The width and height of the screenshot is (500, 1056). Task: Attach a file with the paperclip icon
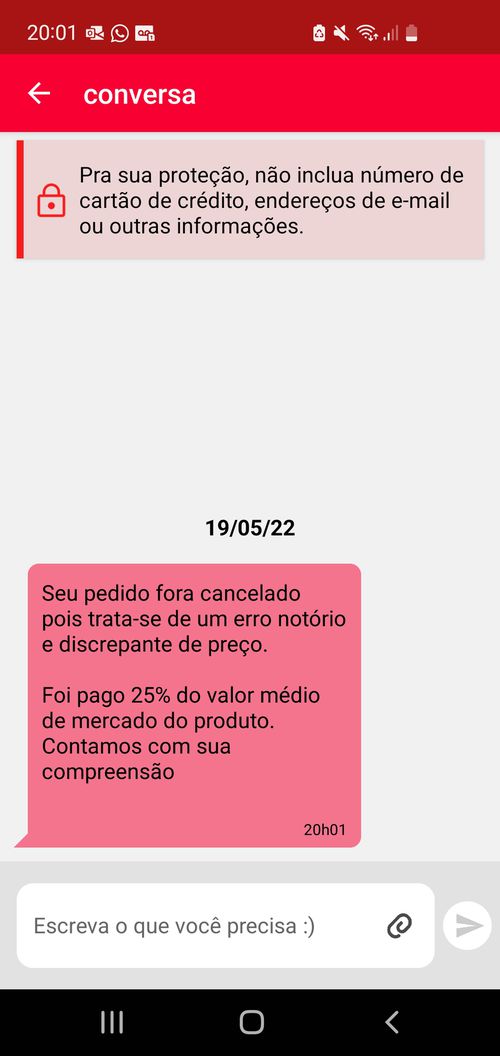pyautogui.click(x=400, y=926)
